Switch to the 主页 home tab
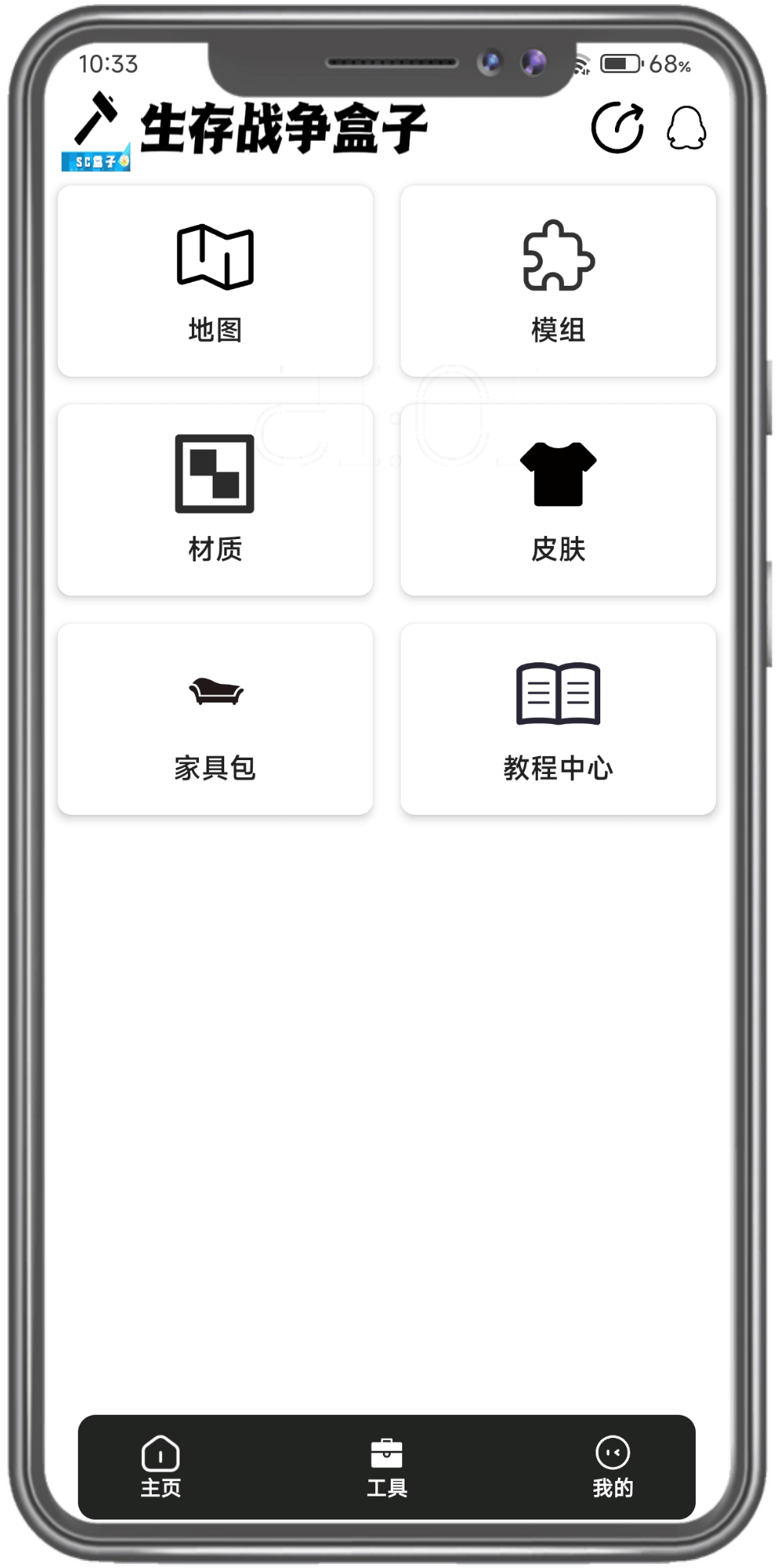The height and width of the screenshot is (1568, 776). pyautogui.click(x=160, y=1467)
